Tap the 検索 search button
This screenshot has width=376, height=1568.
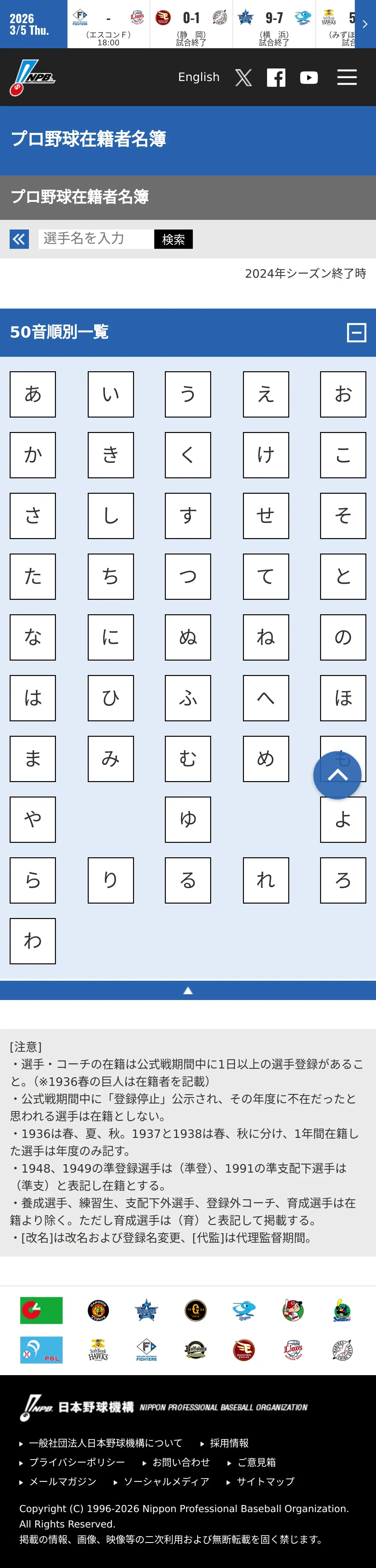[174, 239]
